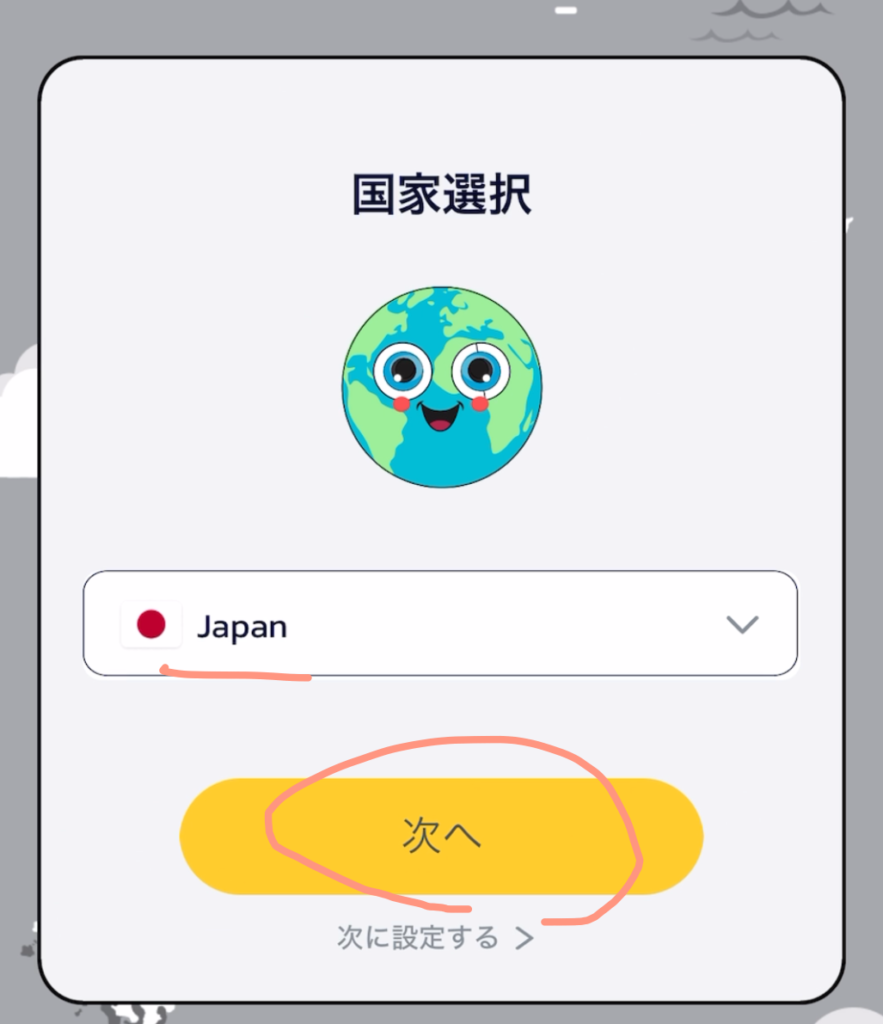The image size is (883, 1024).
Task: Open the Japan country dropdown
Action: [440, 625]
